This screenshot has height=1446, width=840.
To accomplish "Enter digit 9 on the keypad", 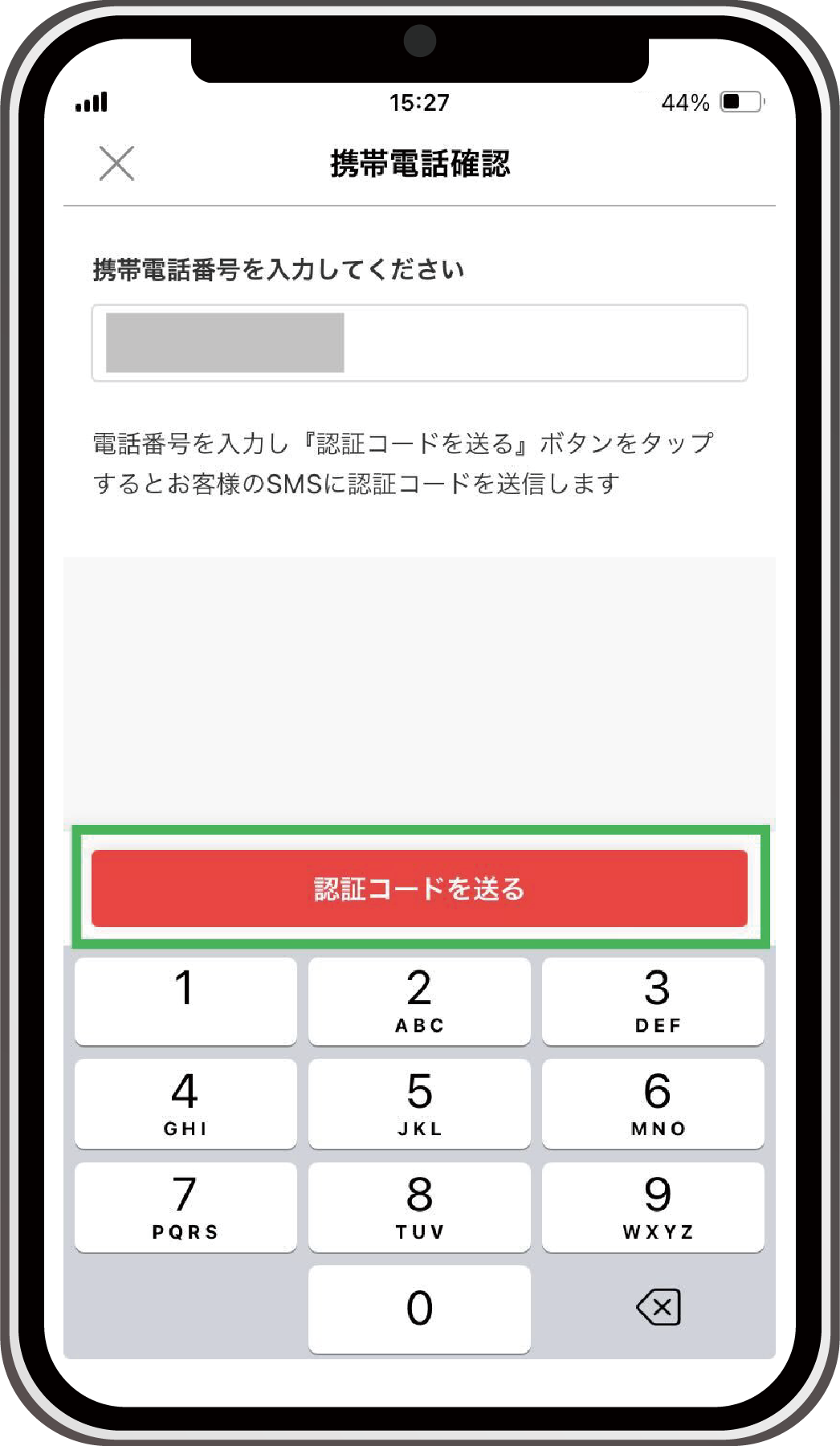I will (x=653, y=1207).
